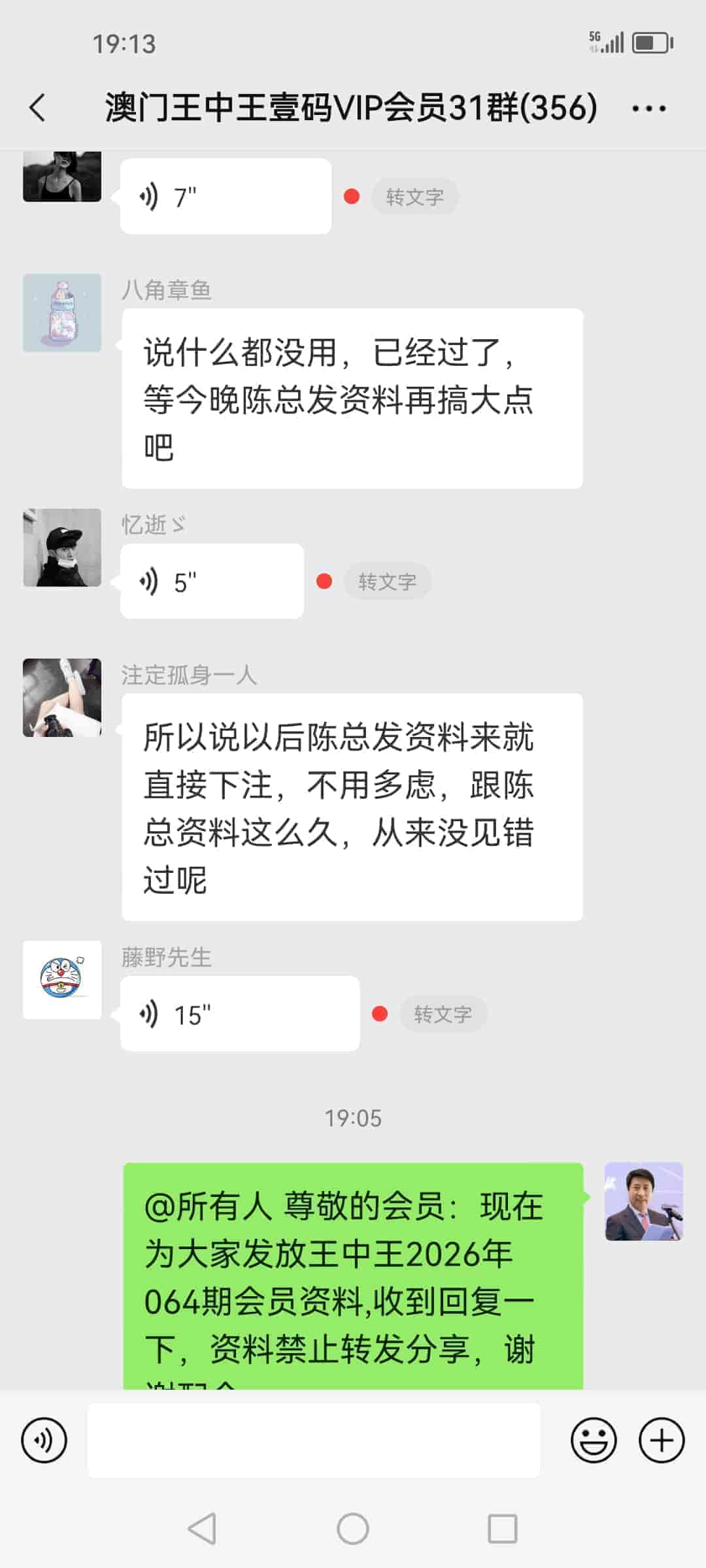The width and height of the screenshot is (706, 1568).
Task: Convert the 7-second voice message to text
Action: 414,197
